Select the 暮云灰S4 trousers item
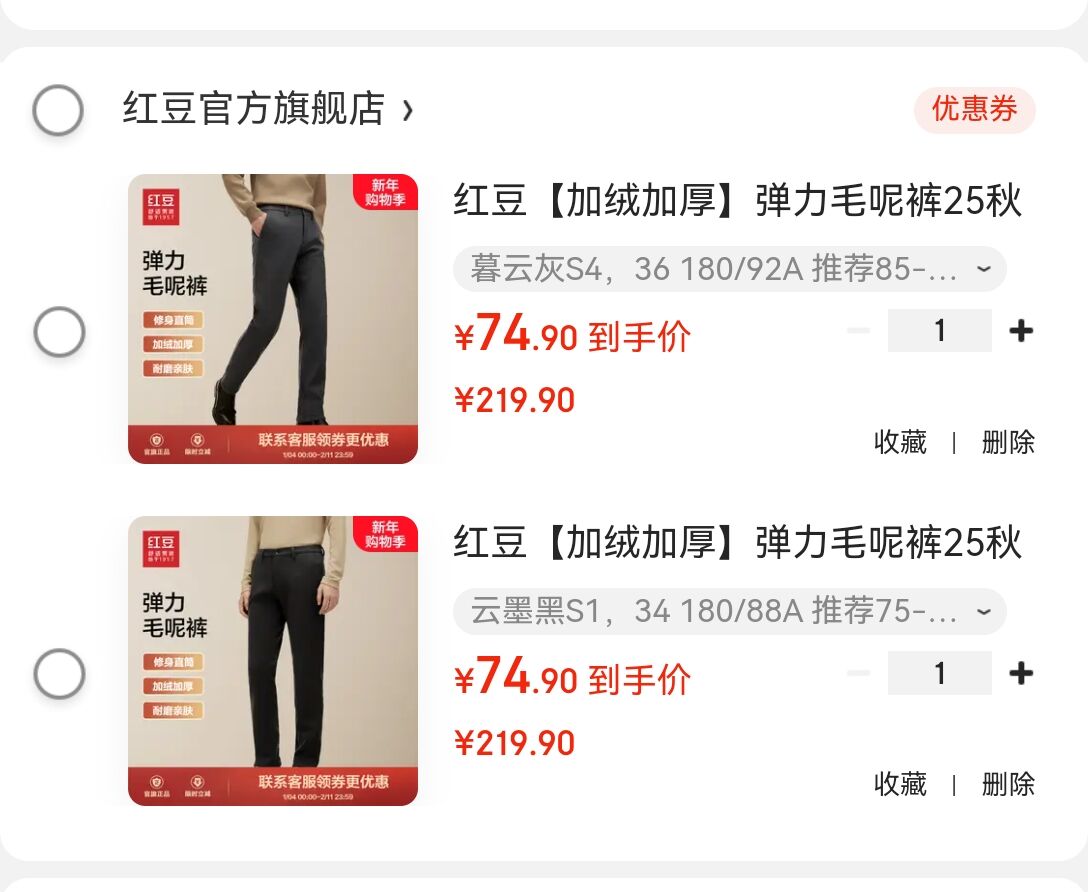Image resolution: width=1088 pixels, height=892 pixels. click(x=59, y=331)
